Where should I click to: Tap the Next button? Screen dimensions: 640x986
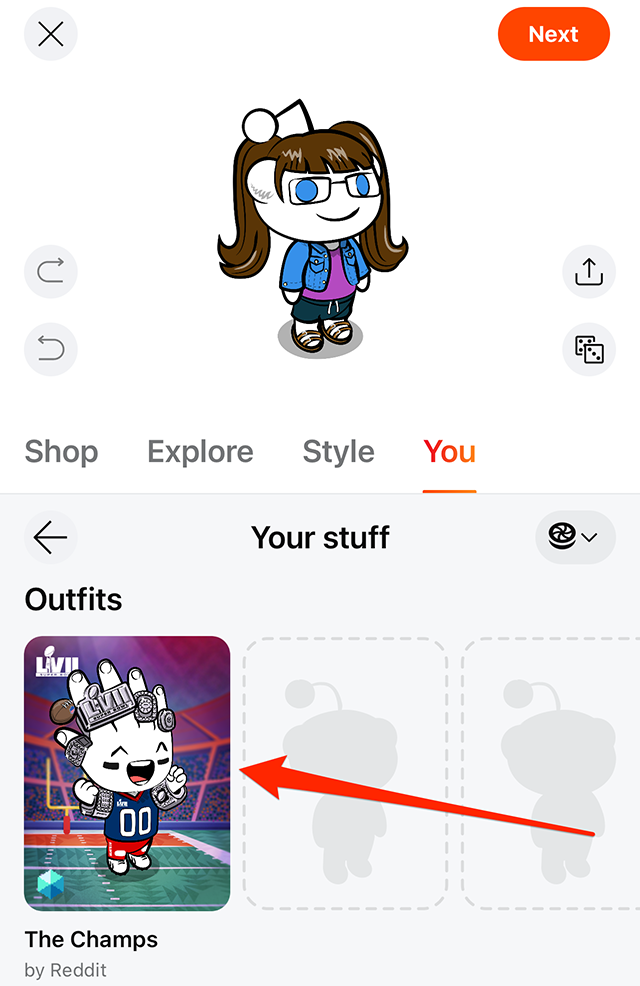pos(553,35)
